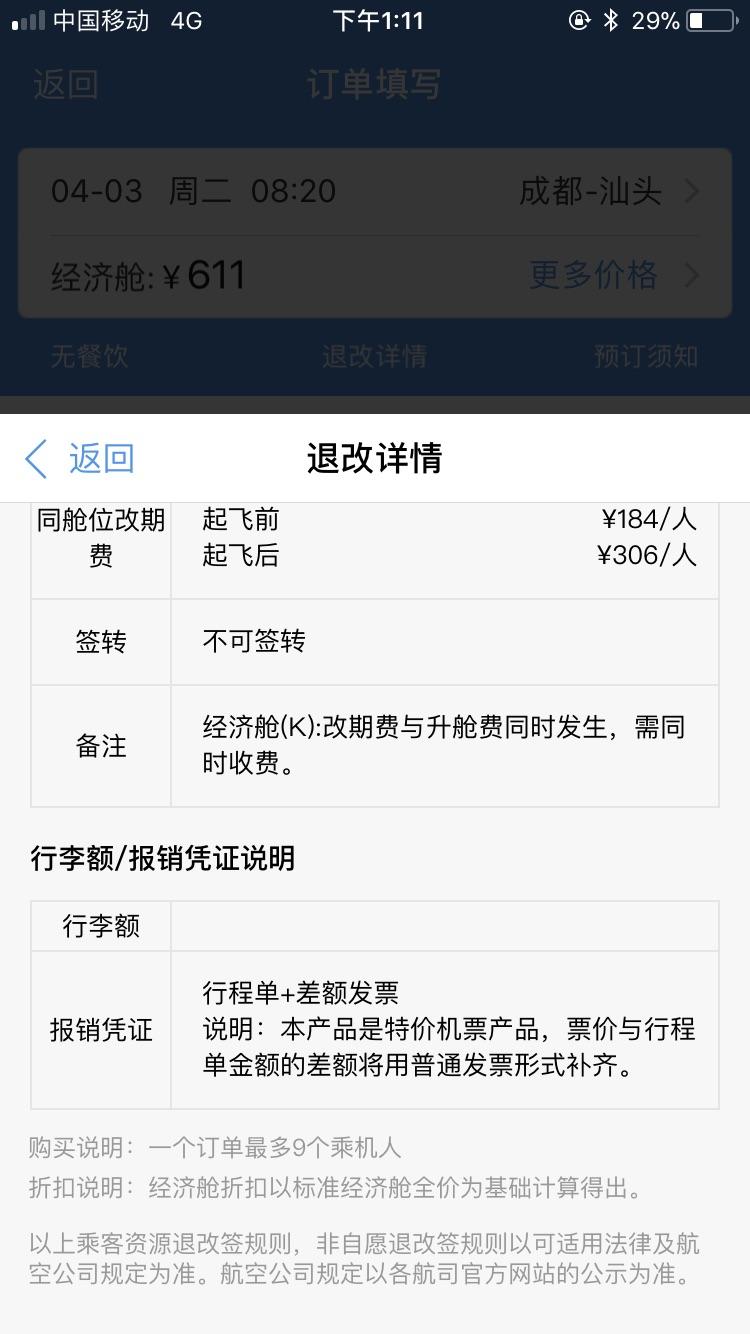Tap the battery level indicator
Viewport: 750px width, 1334px height.
(711, 19)
